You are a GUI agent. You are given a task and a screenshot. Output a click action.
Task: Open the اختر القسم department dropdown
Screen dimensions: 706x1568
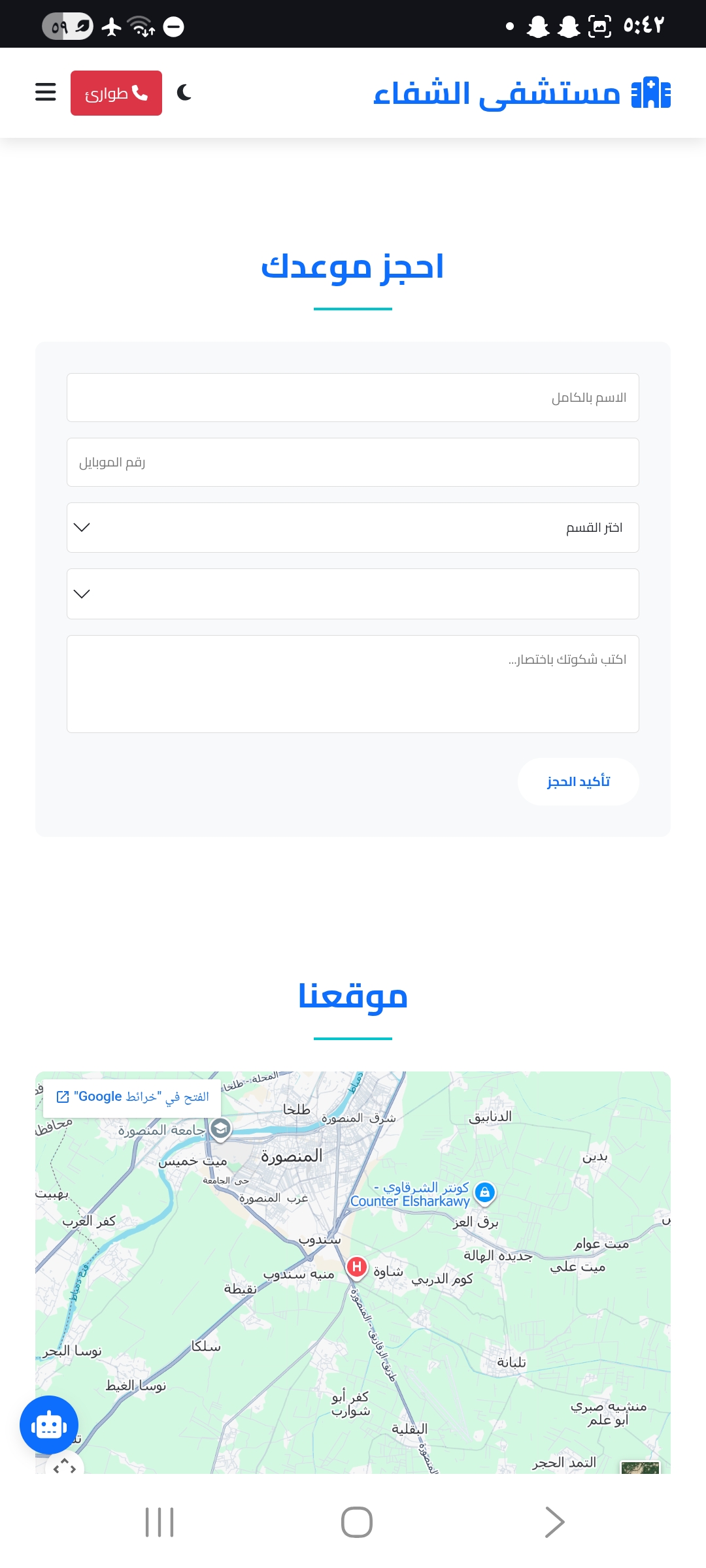point(353,527)
